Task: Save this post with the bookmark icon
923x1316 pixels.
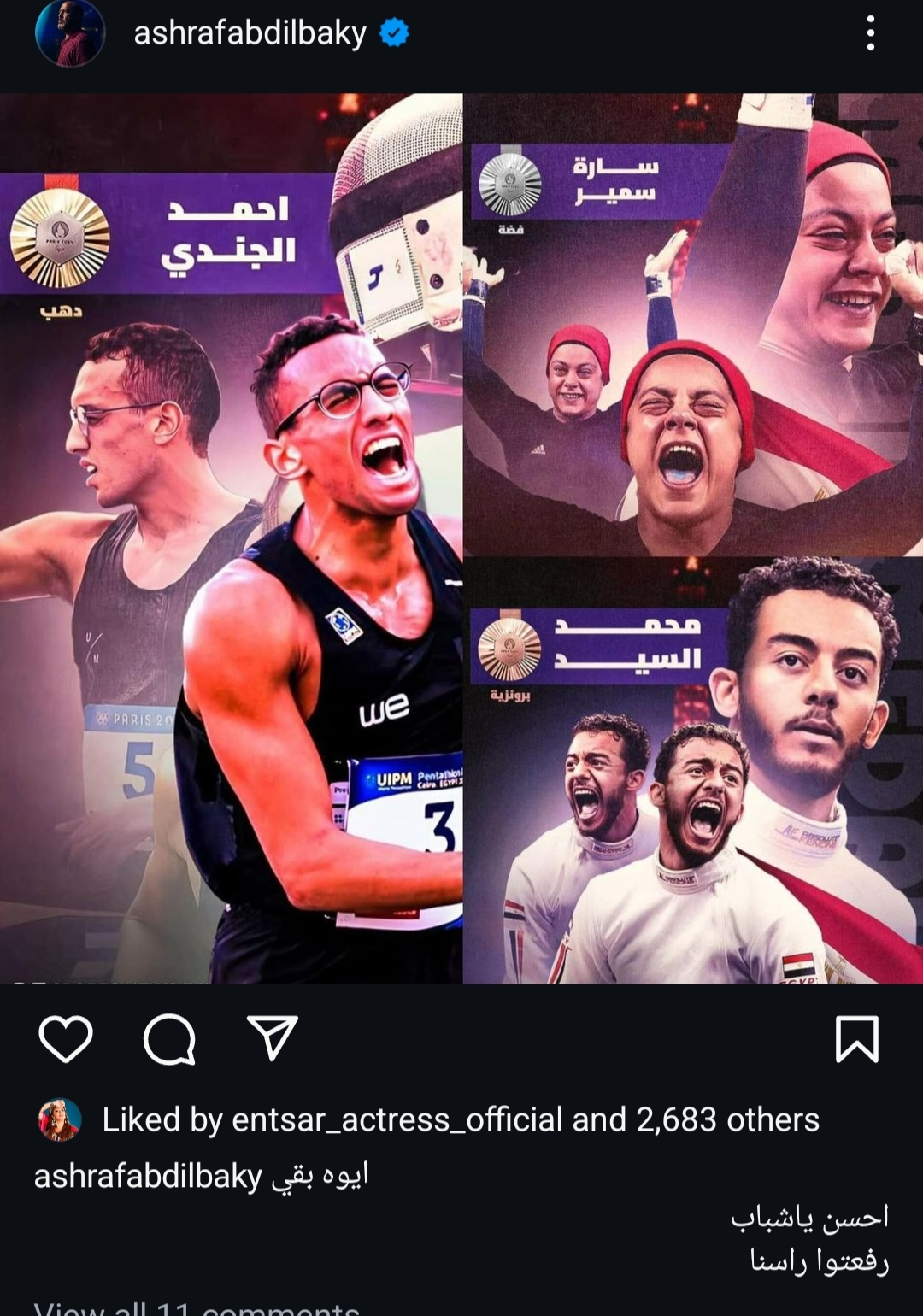Action: pyautogui.click(x=856, y=1039)
